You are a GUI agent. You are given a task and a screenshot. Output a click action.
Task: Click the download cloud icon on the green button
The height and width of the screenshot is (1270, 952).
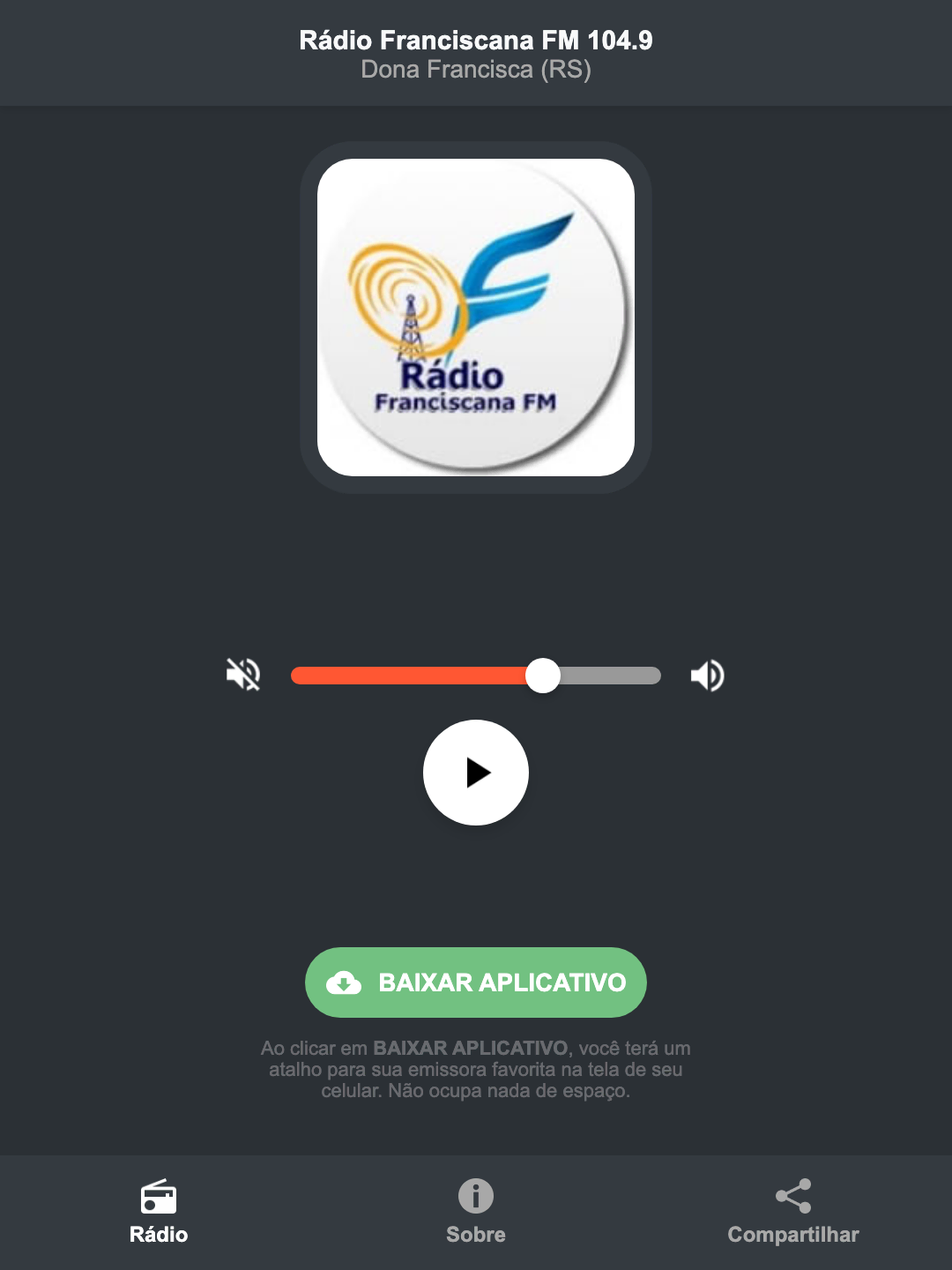point(346,982)
